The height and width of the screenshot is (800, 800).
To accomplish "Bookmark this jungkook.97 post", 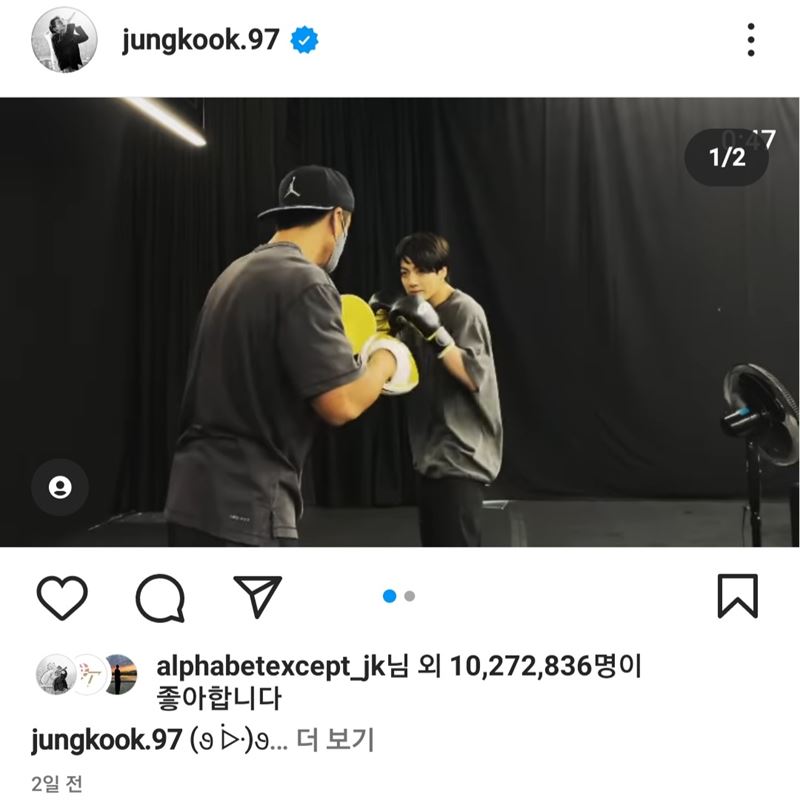I will 738,596.
